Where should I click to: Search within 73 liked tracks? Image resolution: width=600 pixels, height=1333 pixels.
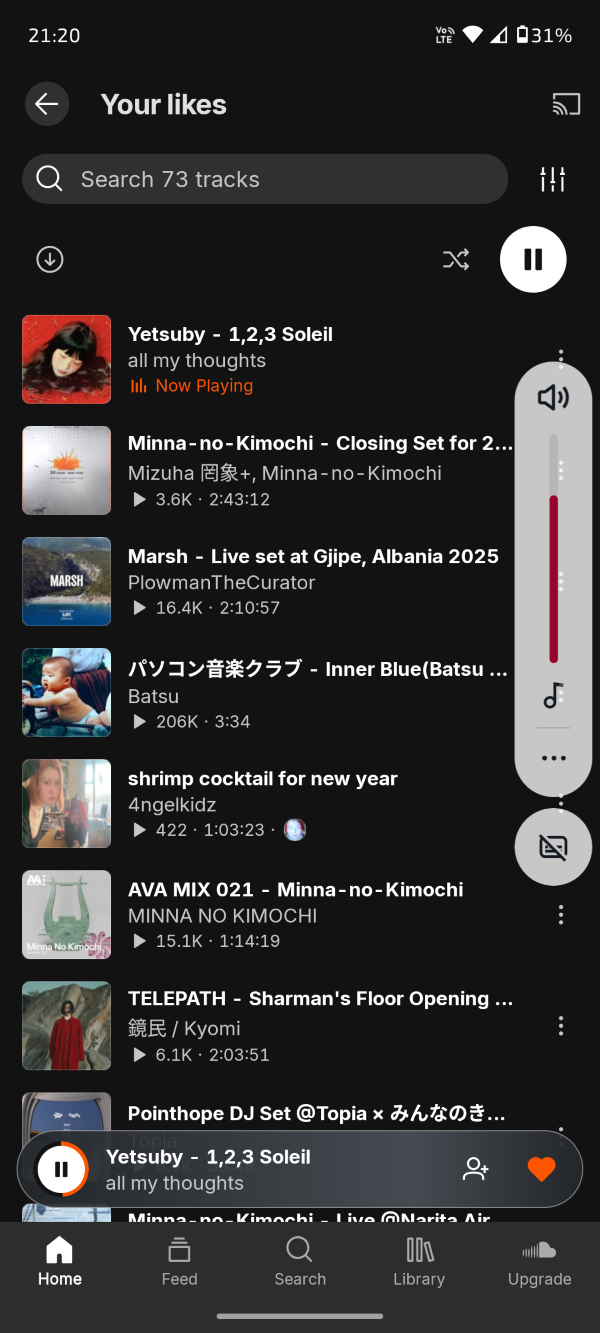(x=265, y=179)
